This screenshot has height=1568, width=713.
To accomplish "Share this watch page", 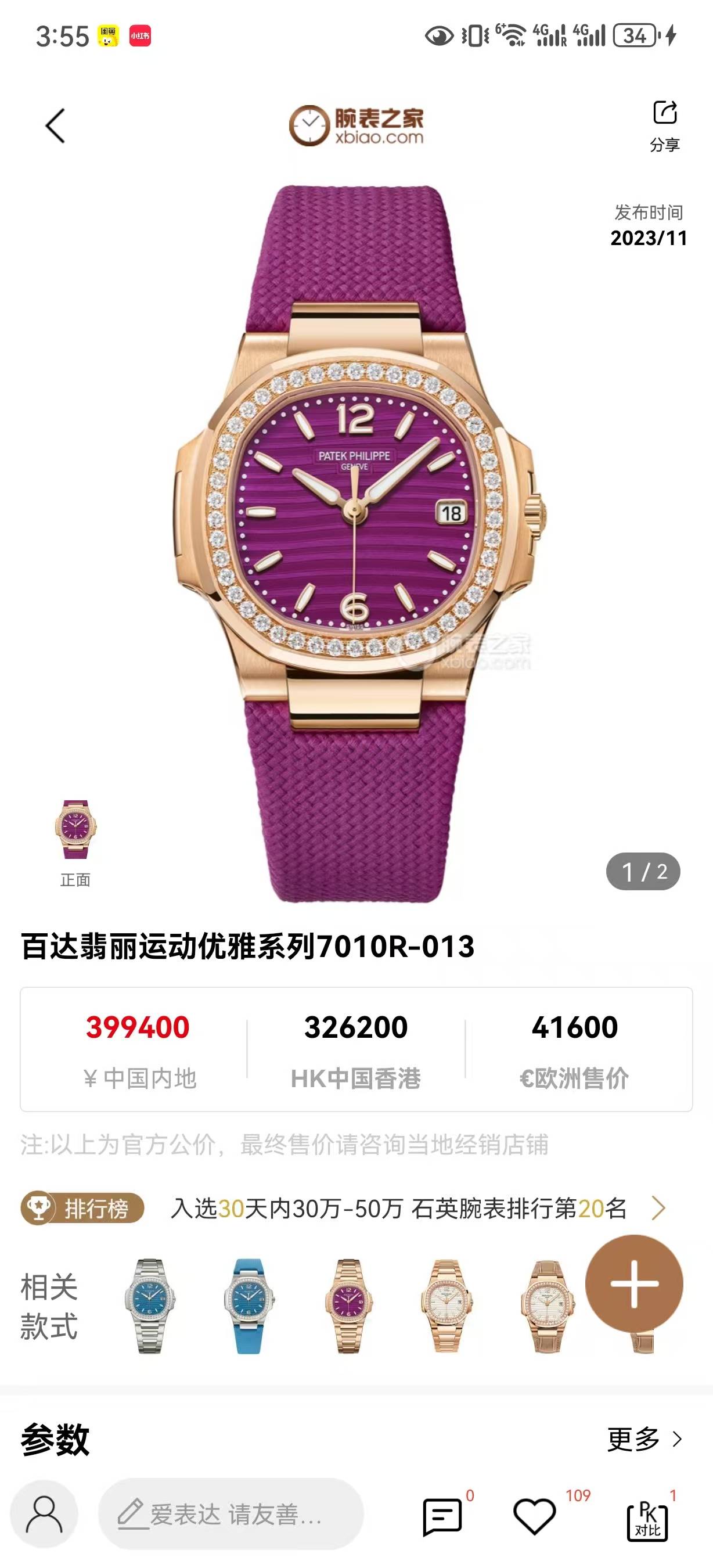I will point(664,125).
